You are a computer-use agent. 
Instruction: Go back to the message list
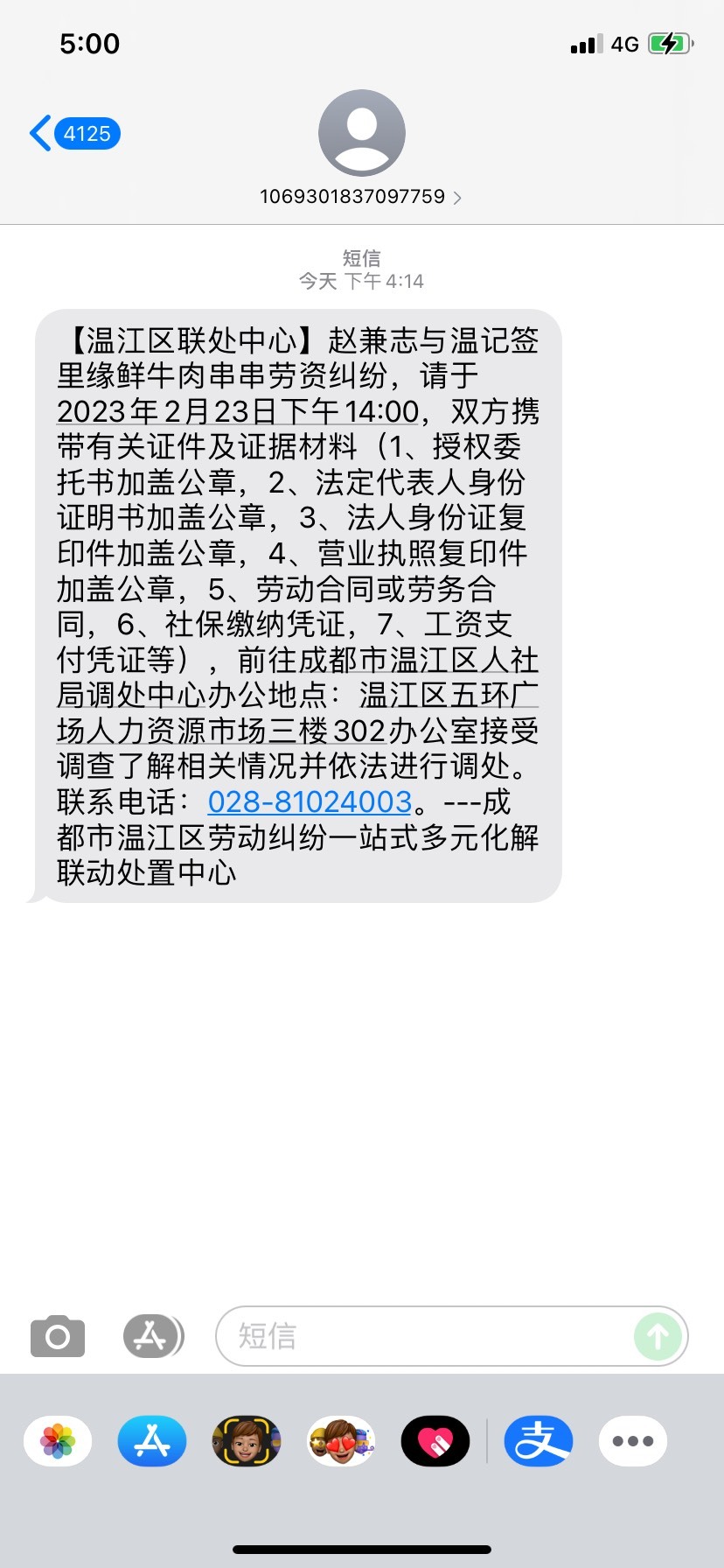74,134
